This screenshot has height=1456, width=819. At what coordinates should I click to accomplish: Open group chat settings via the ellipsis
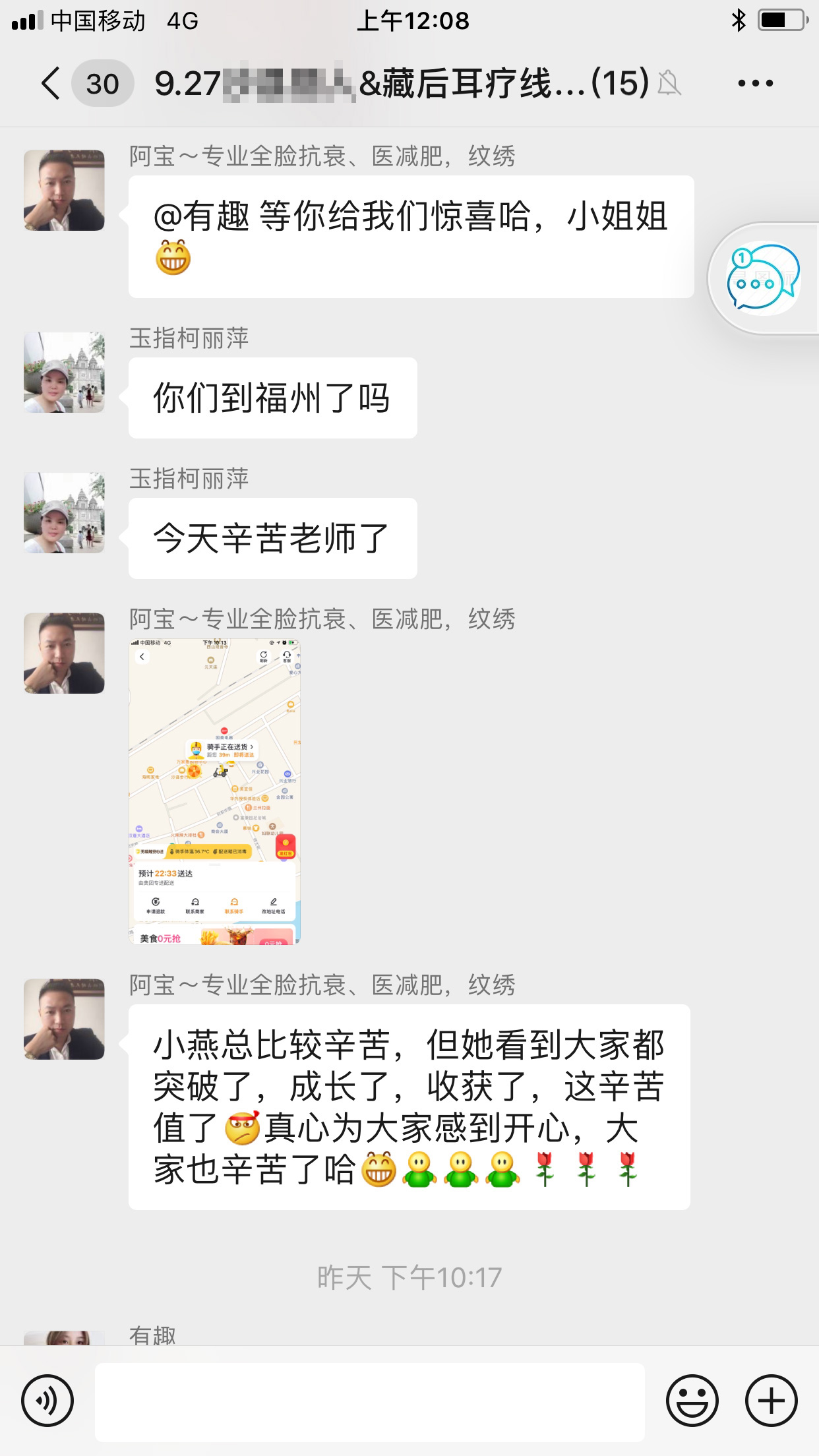pyautogui.click(x=755, y=83)
